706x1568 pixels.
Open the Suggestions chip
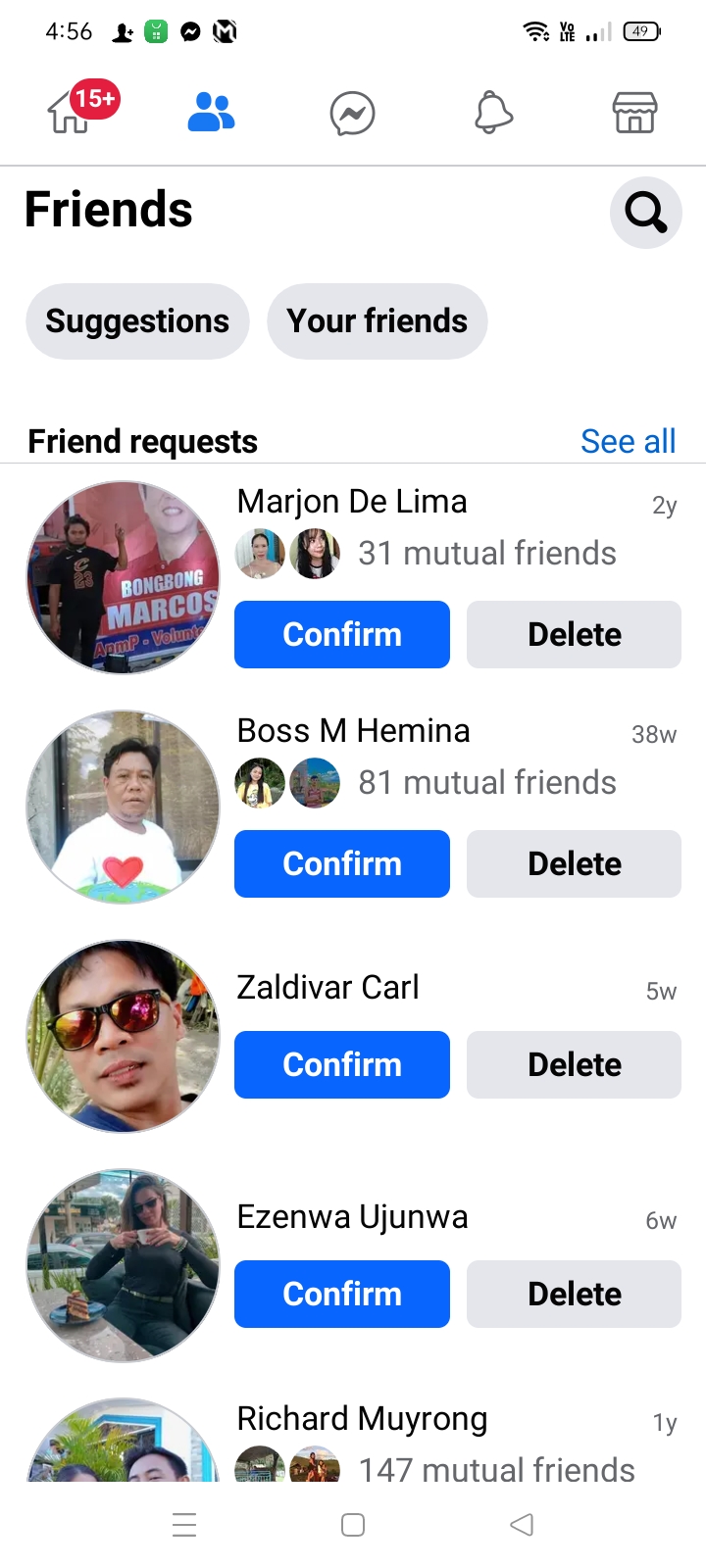pyautogui.click(x=137, y=321)
